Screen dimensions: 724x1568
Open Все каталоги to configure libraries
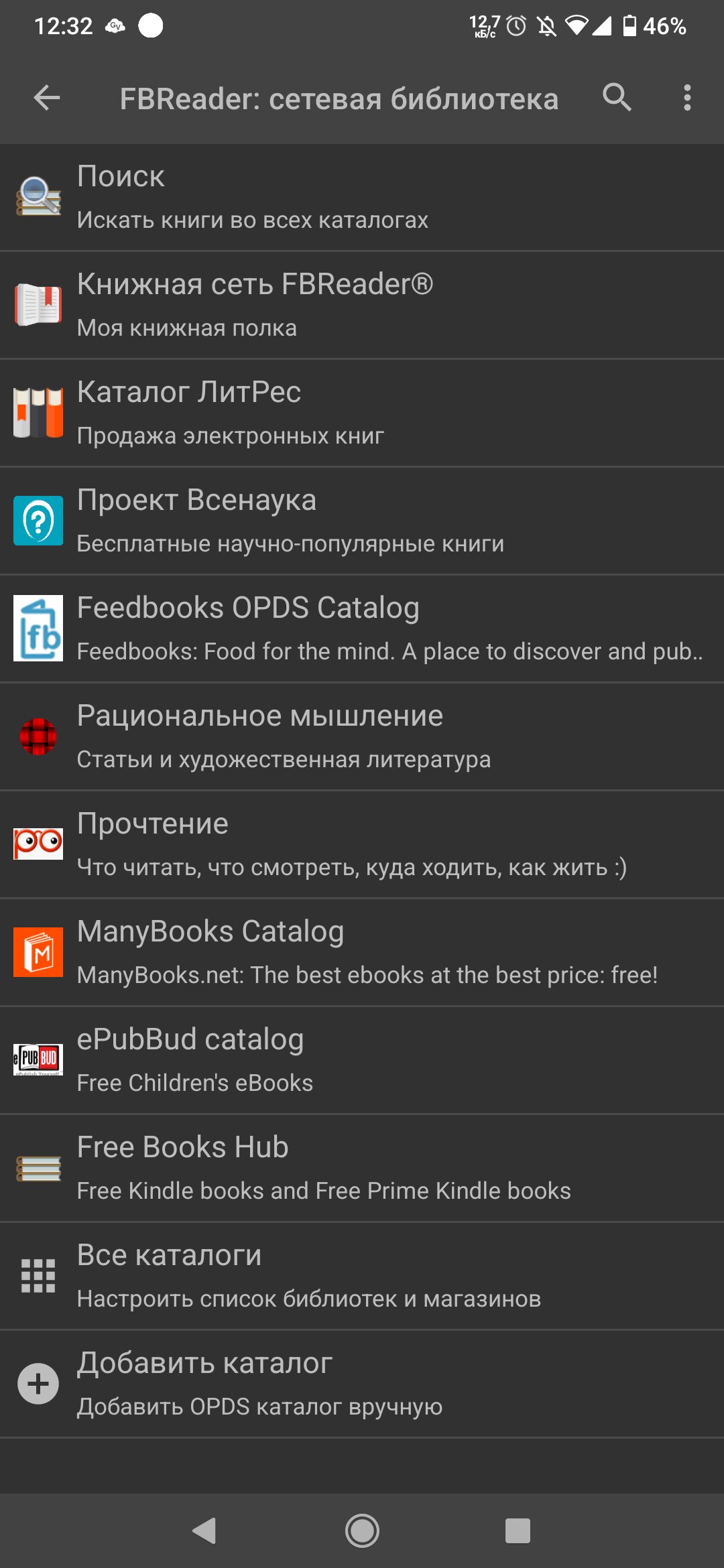tap(362, 1276)
